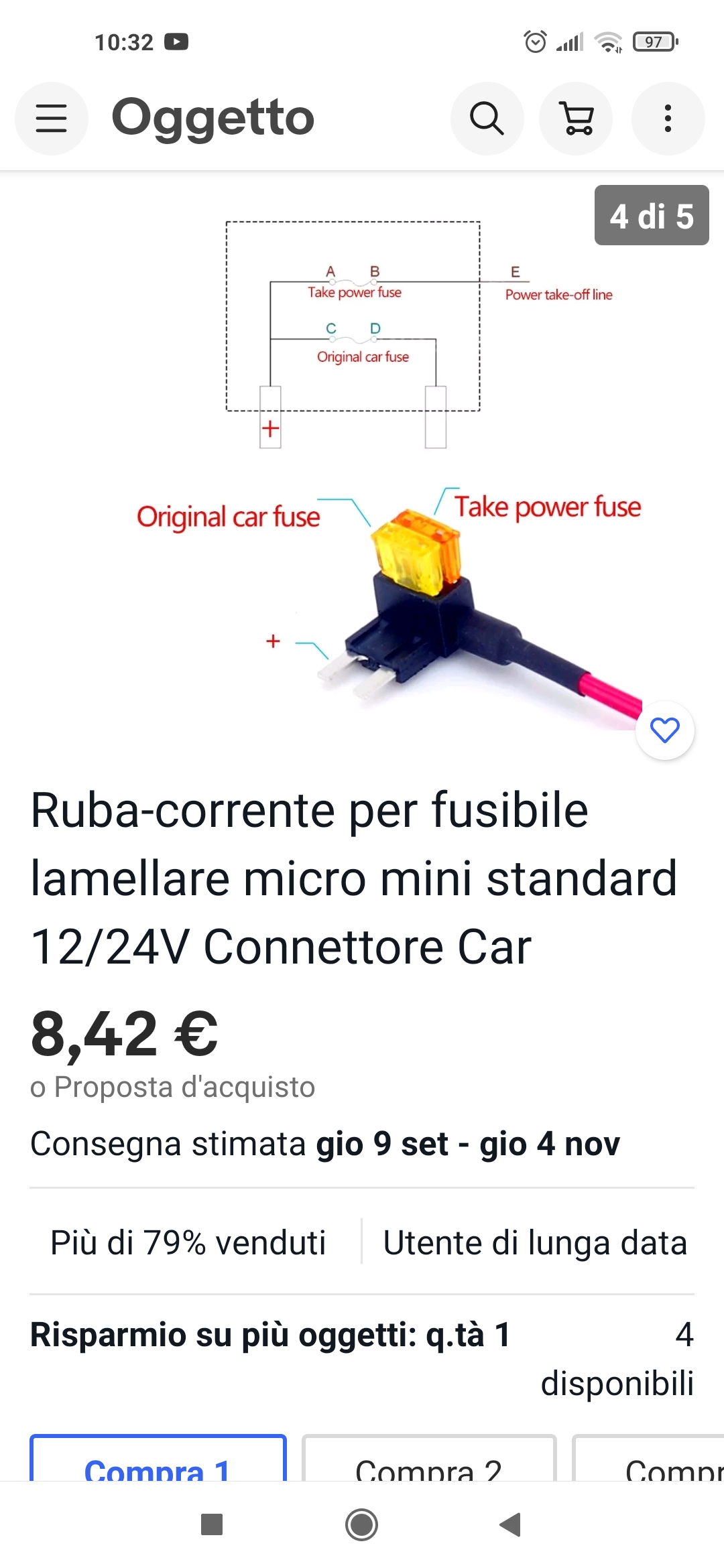
Task: Open the hamburger navigation menu
Action: coord(52,119)
